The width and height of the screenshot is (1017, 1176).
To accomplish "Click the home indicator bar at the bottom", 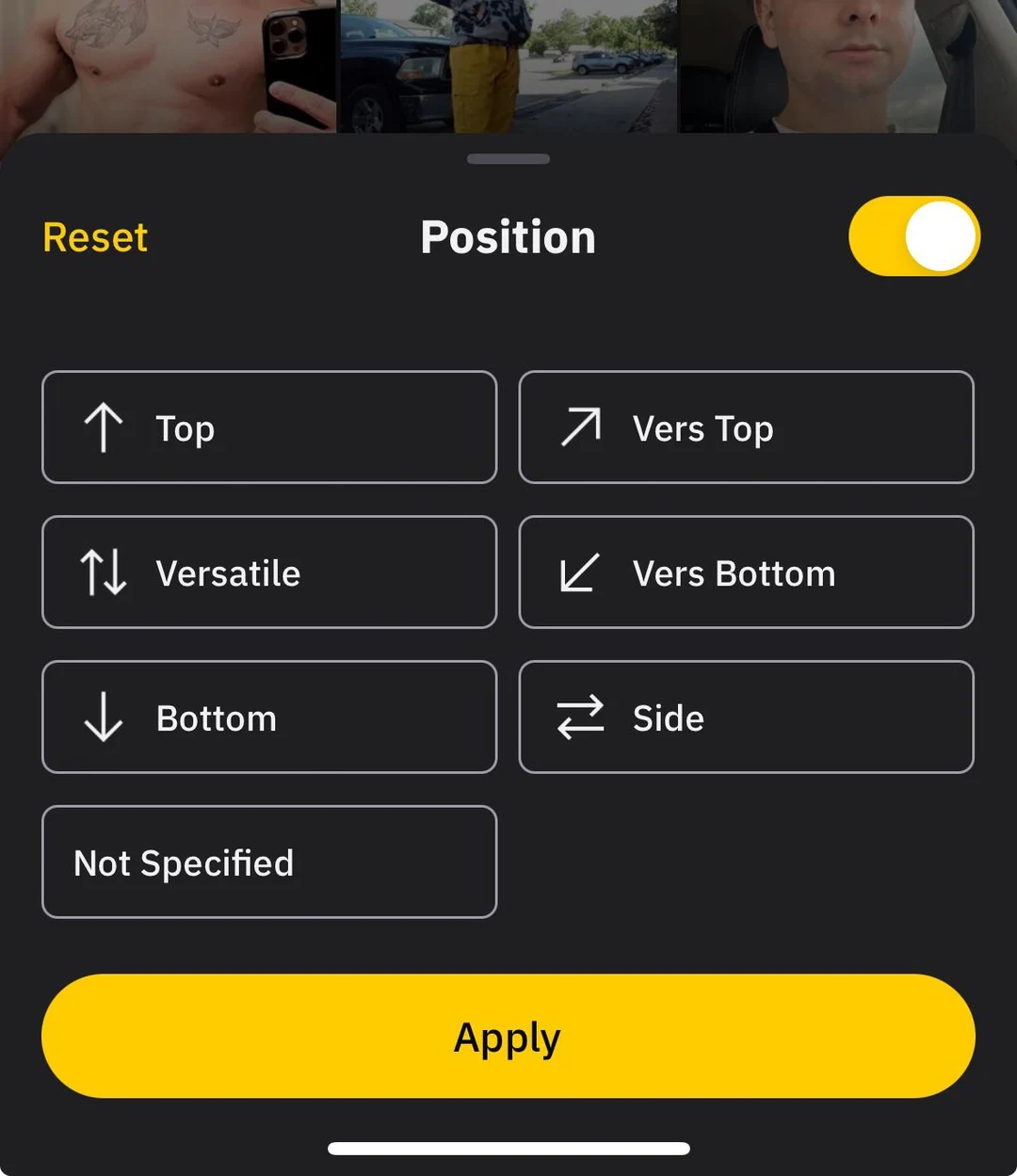I will pos(508,1148).
